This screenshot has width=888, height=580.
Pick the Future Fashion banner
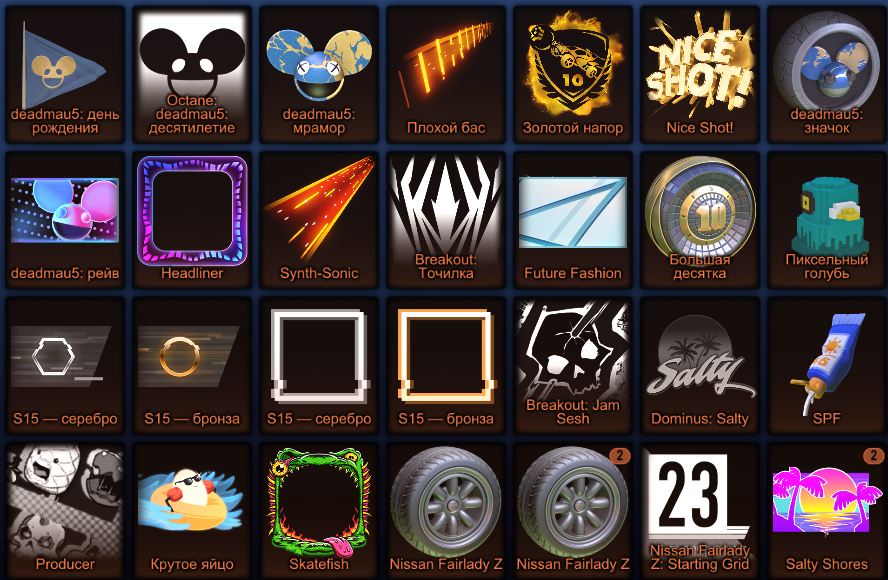pos(573,217)
